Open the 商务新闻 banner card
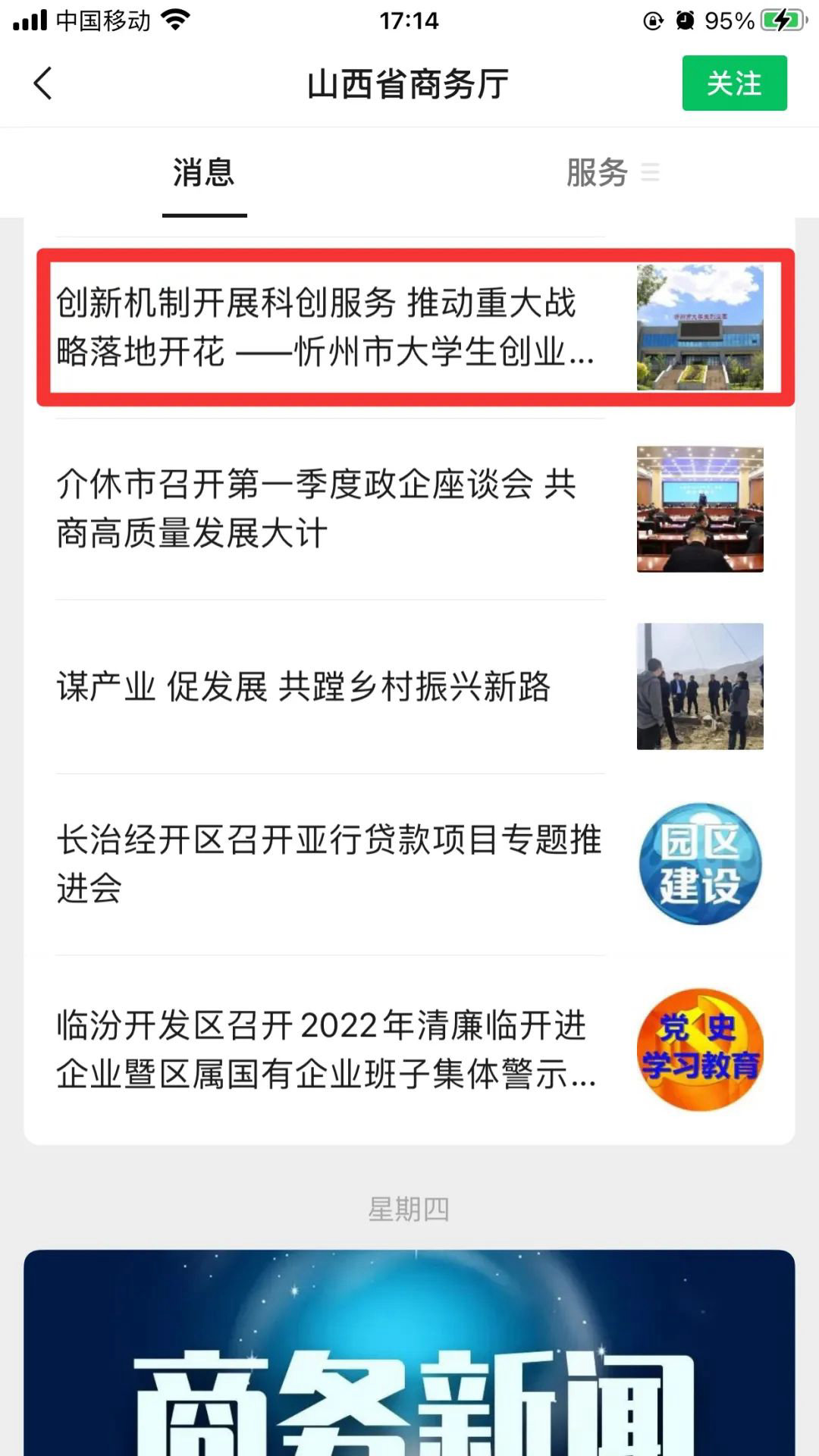The height and width of the screenshot is (1456, 819). click(x=409, y=1353)
